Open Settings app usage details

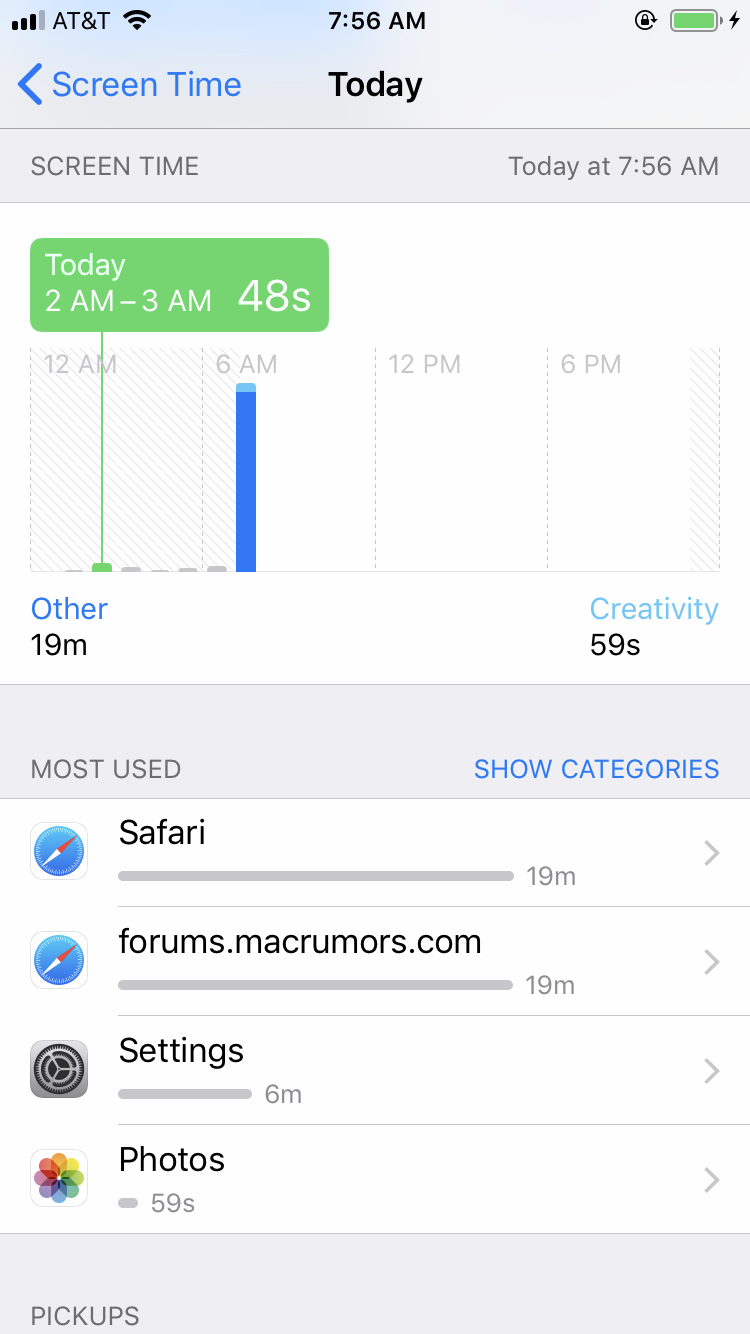coord(375,1071)
